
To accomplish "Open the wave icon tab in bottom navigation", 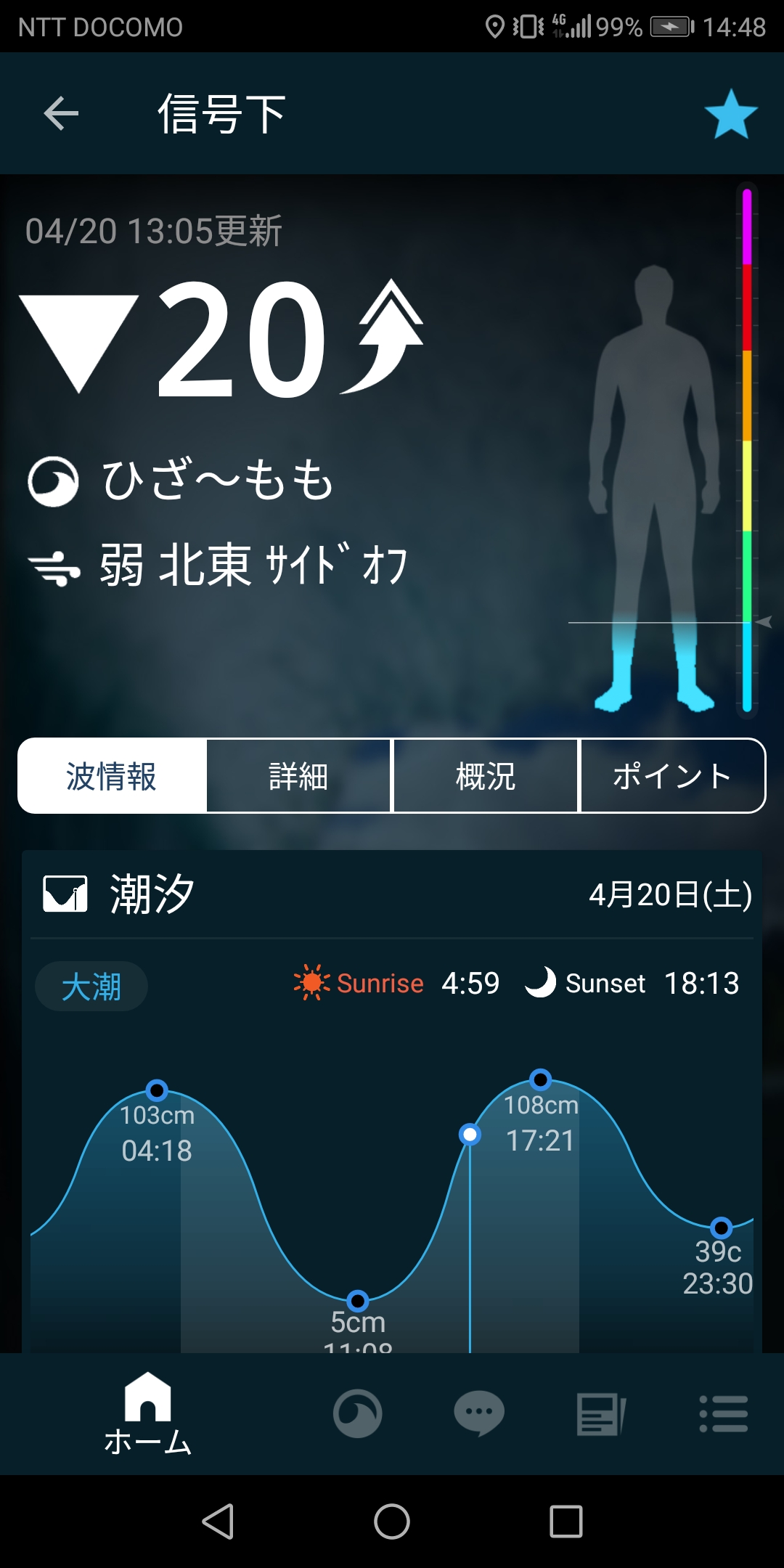I will (357, 1413).
